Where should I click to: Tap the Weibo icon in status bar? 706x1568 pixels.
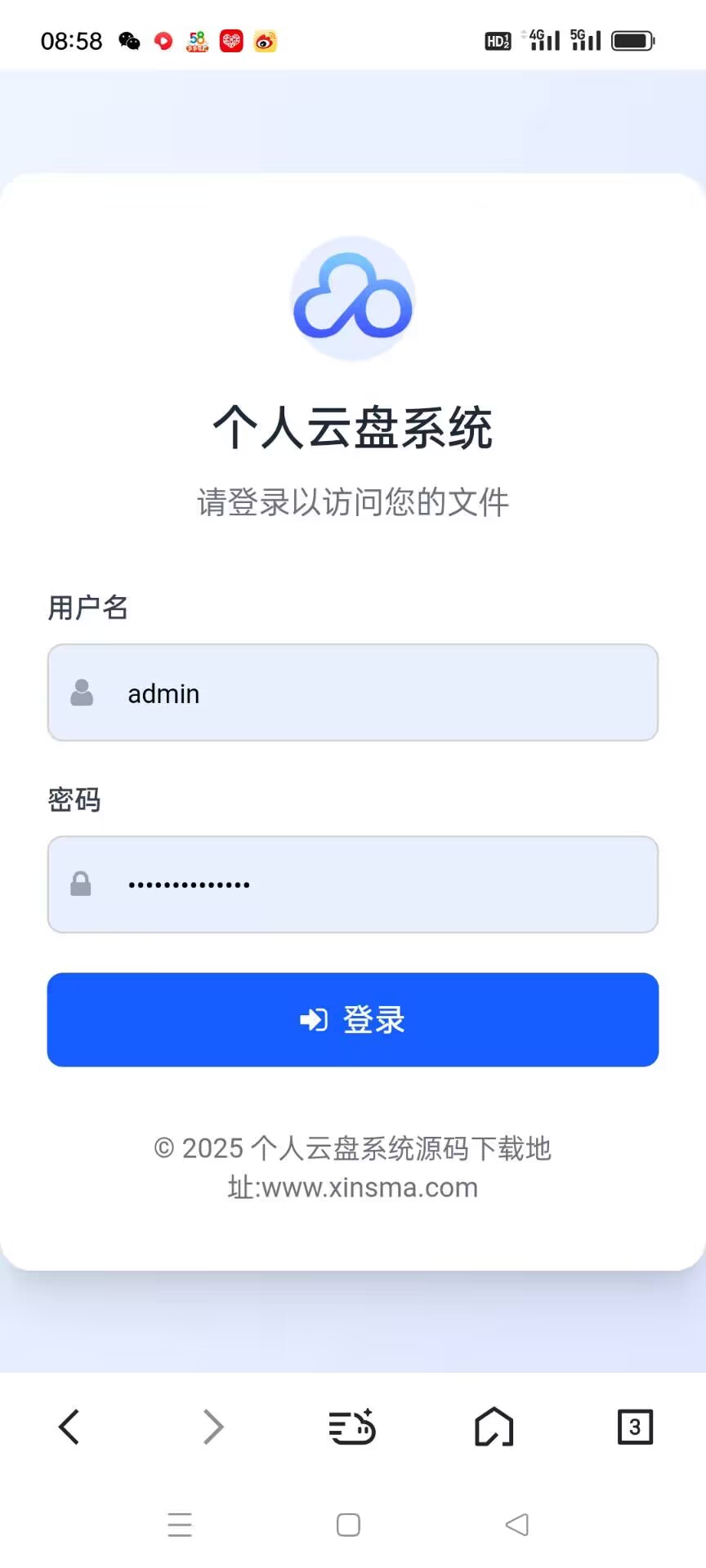pyautogui.click(x=265, y=41)
